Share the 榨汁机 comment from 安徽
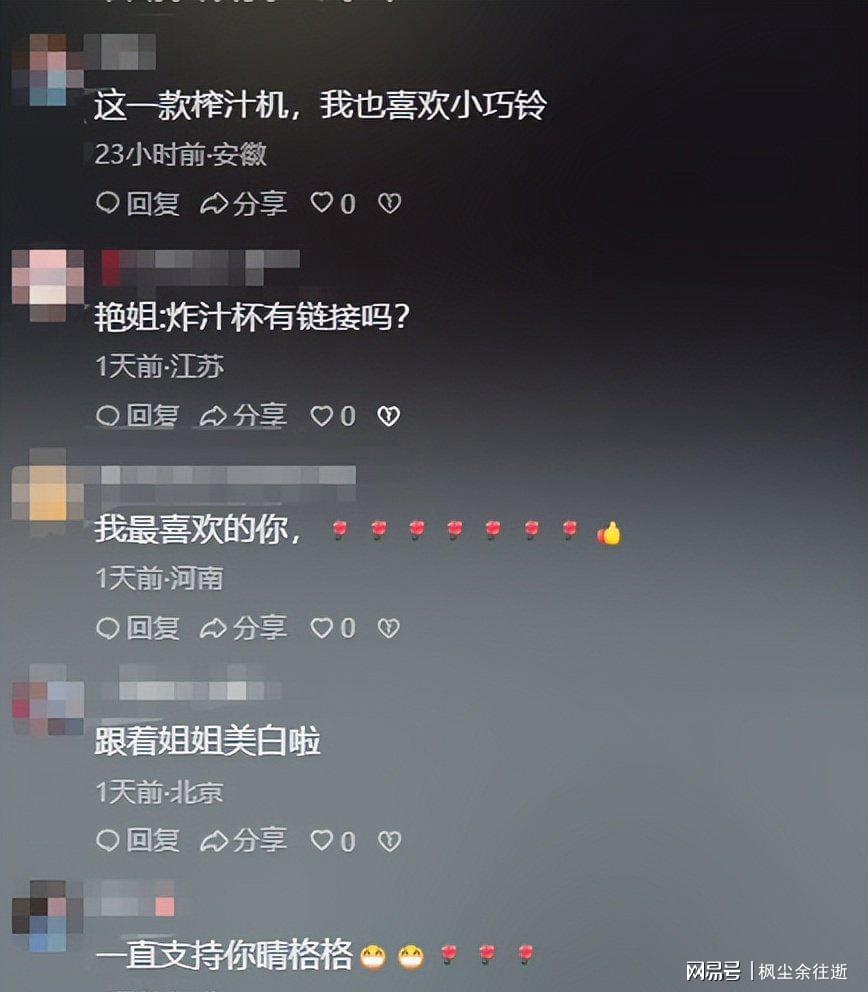This screenshot has height=992, width=868. click(x=243, y=204)
